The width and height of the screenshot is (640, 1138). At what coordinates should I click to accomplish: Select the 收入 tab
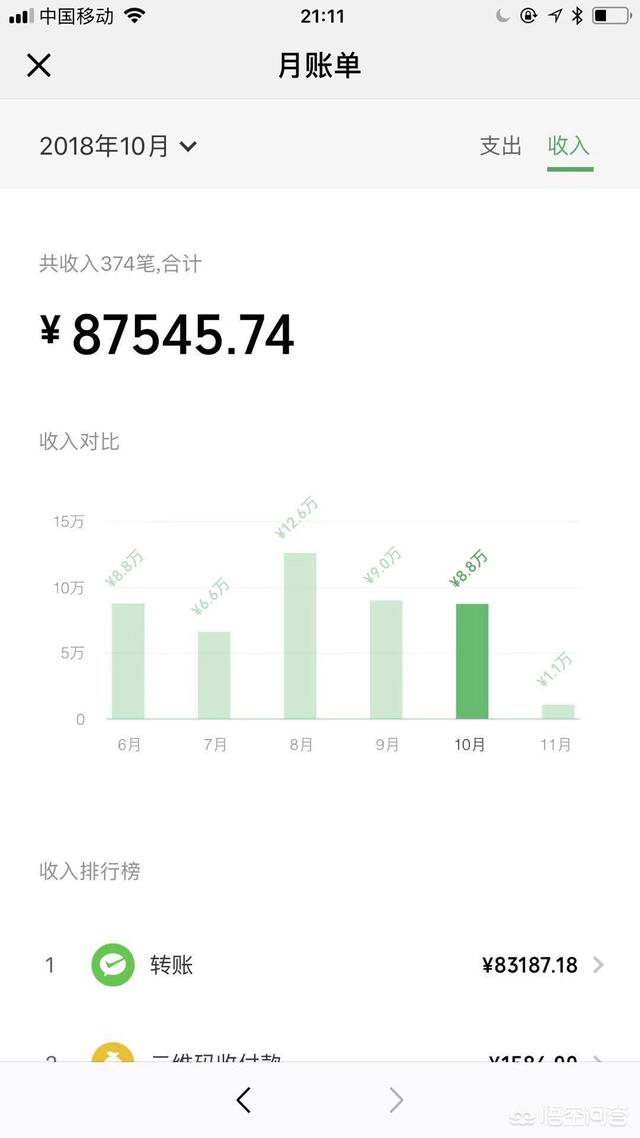(569, 146)
